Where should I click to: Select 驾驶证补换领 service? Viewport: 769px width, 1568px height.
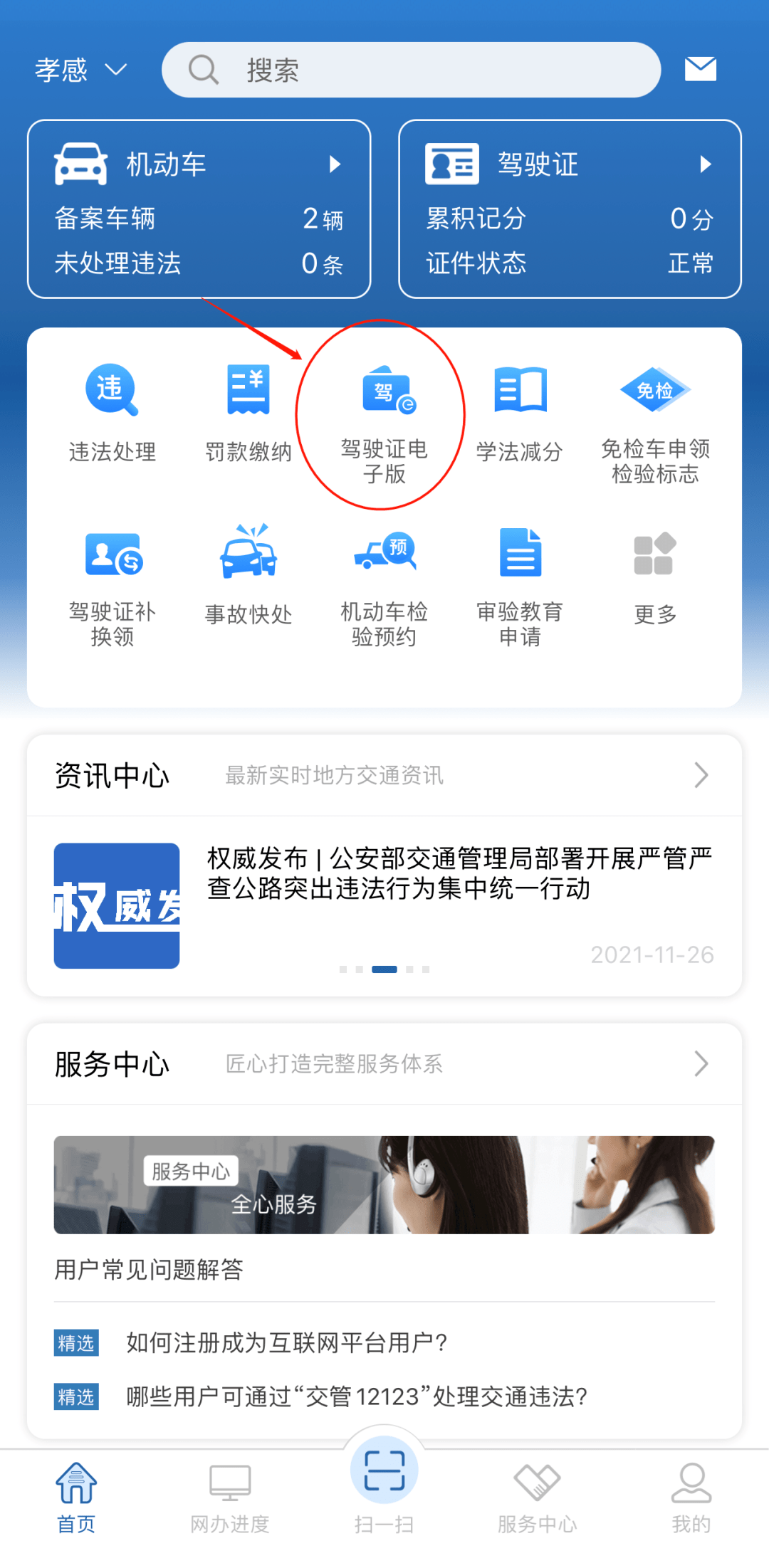tap(113, 585)
